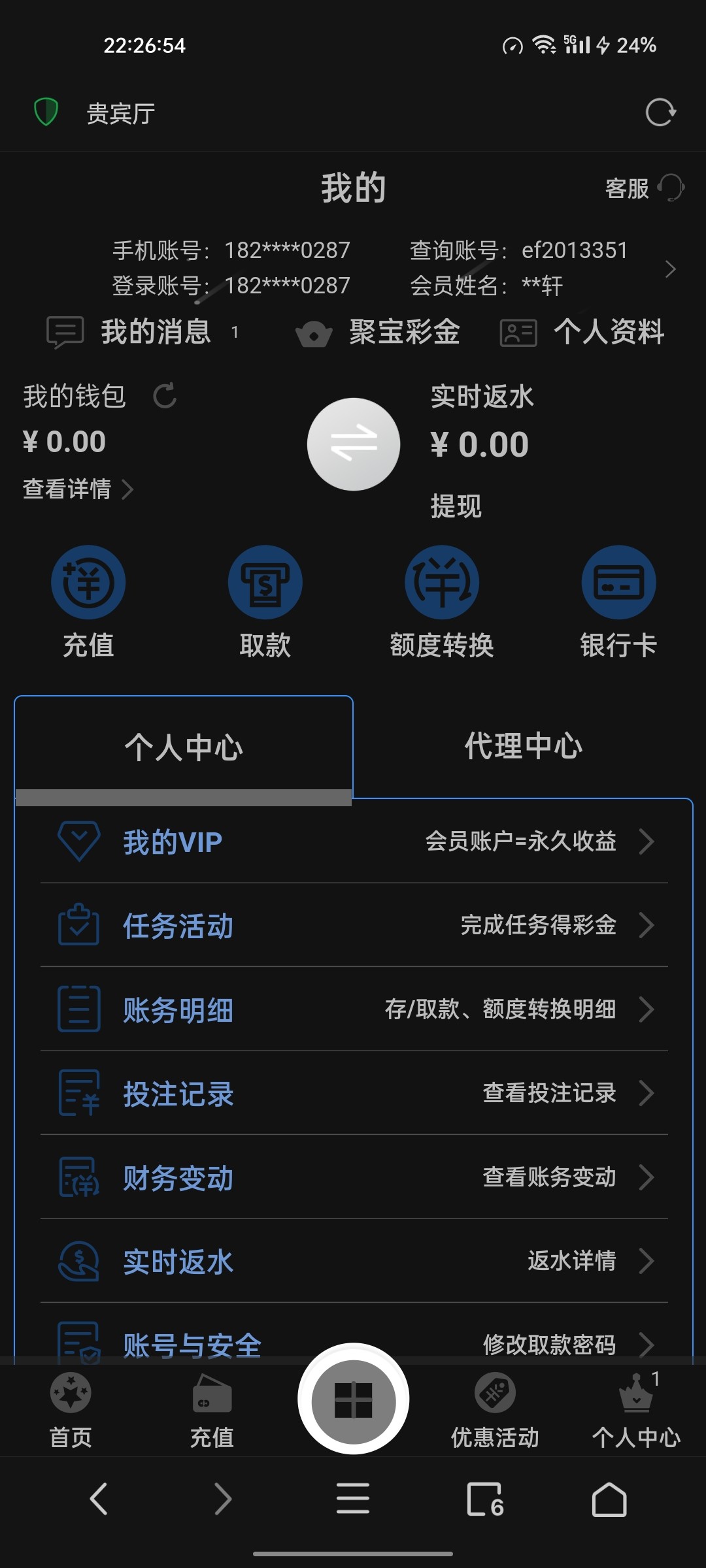
Task: Open the 银行卡 bank card icon
Action: click(x=618, y=581)
